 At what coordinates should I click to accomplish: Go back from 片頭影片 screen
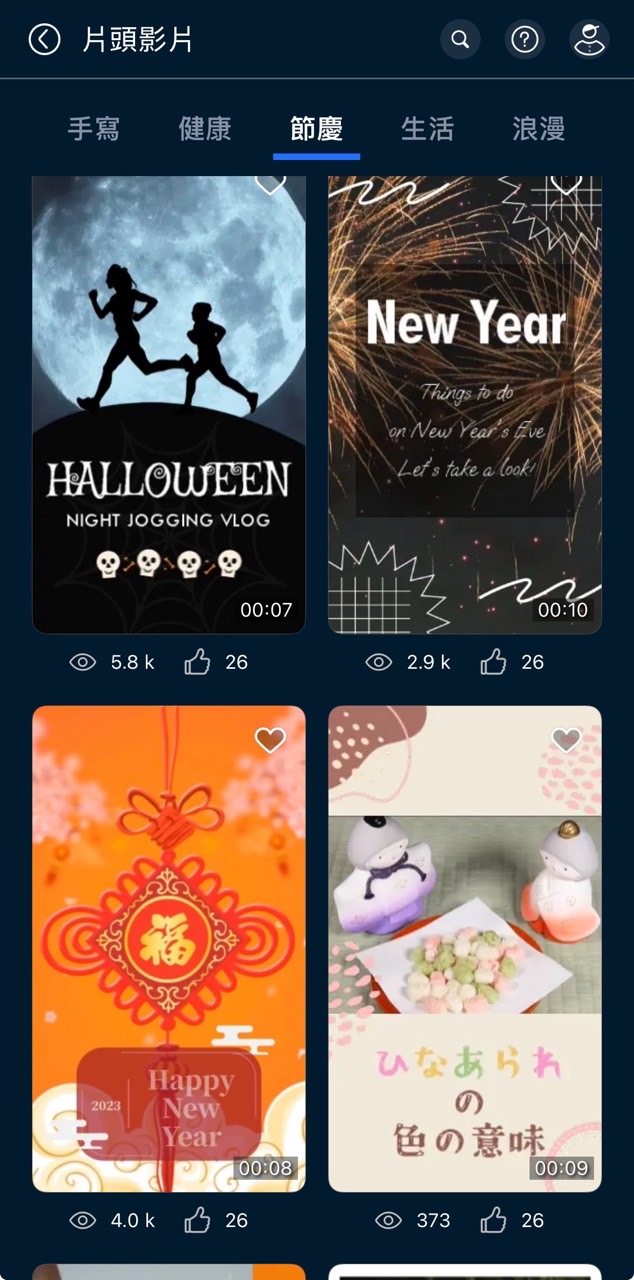[x=44, y=39]
